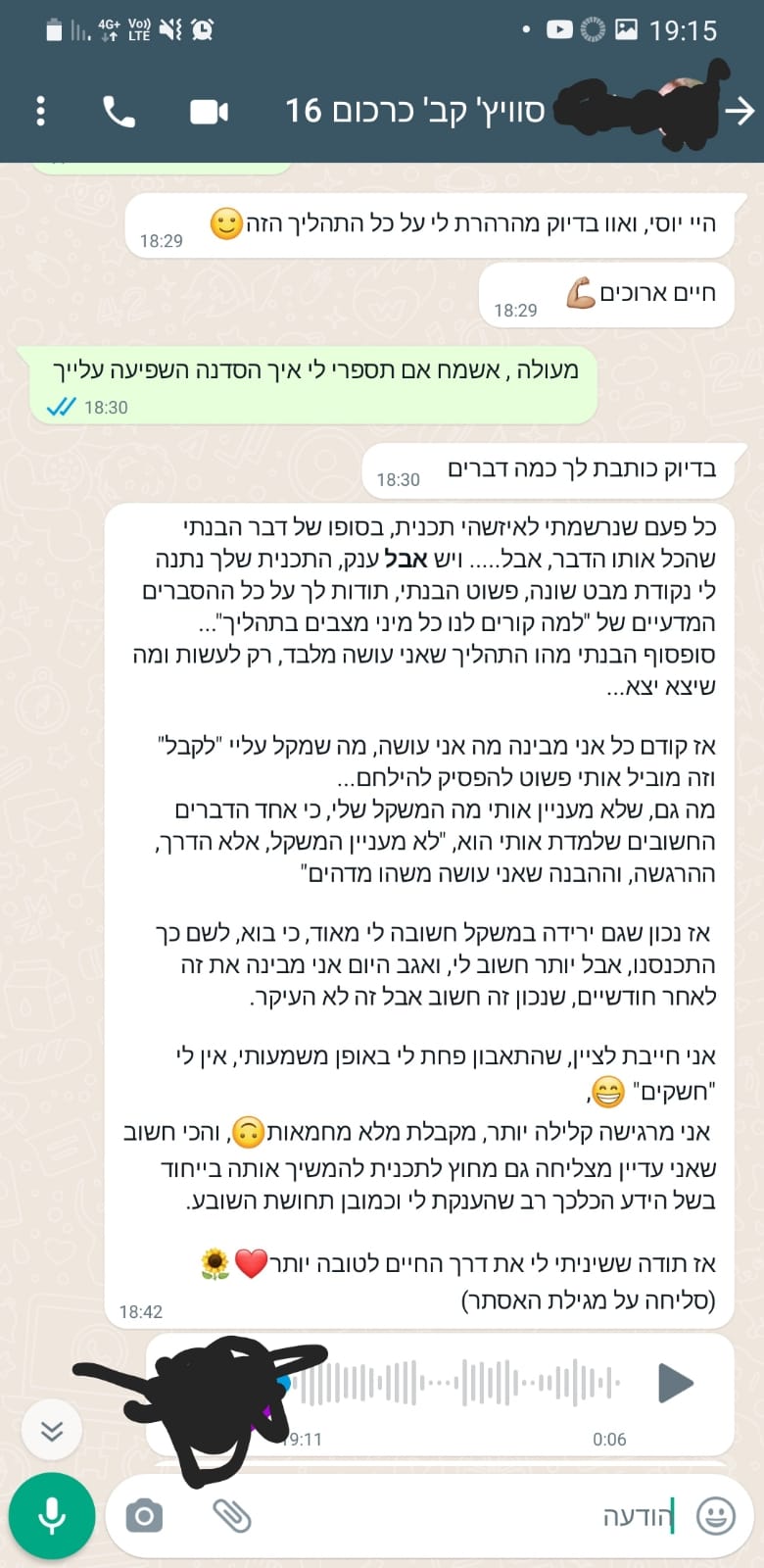Image resolution: width=764 pixels, height=1568 pixels.
Task: Open the three-dot overflow menu
Action: pyautogui.click(x=40, y=112)
